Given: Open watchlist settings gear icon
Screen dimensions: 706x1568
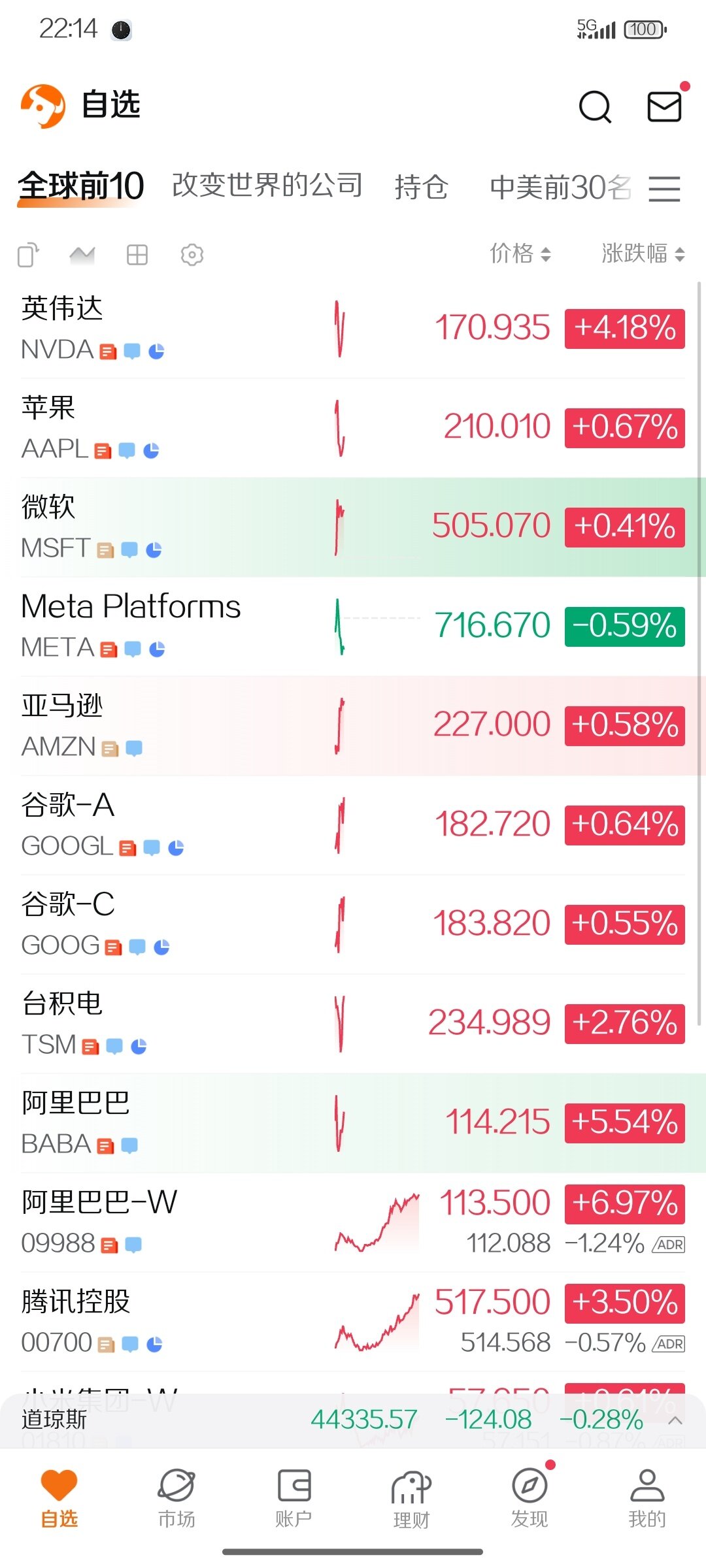Looking at the screenshot, I should 192,254.
